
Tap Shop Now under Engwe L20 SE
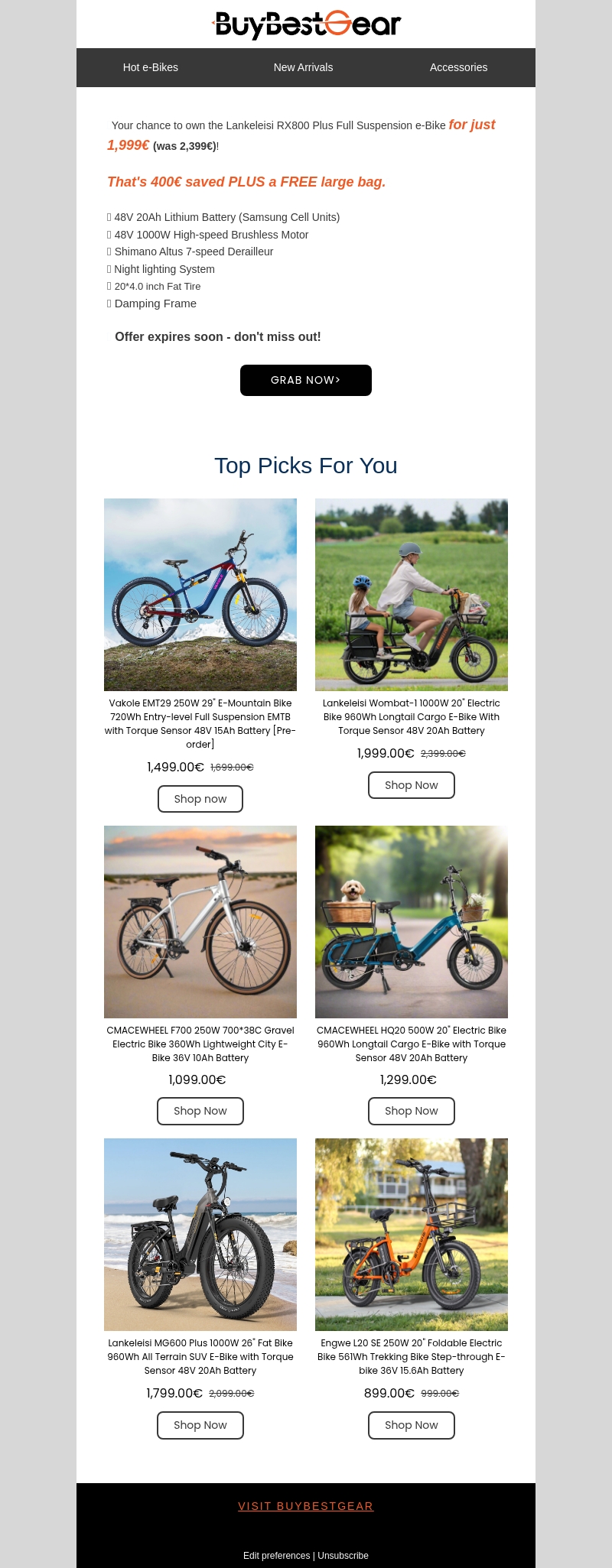412,1425
